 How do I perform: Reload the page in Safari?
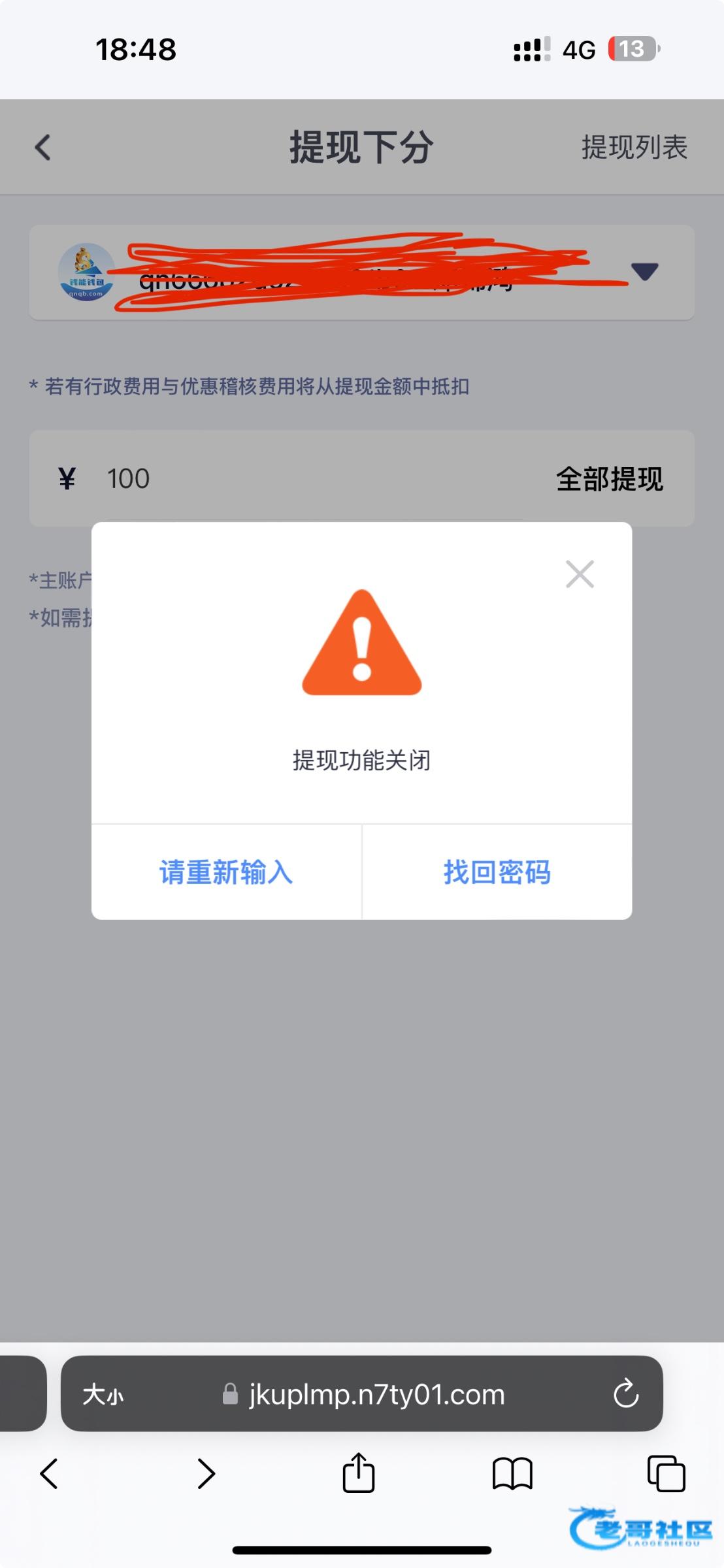[x=625, y=1394]
